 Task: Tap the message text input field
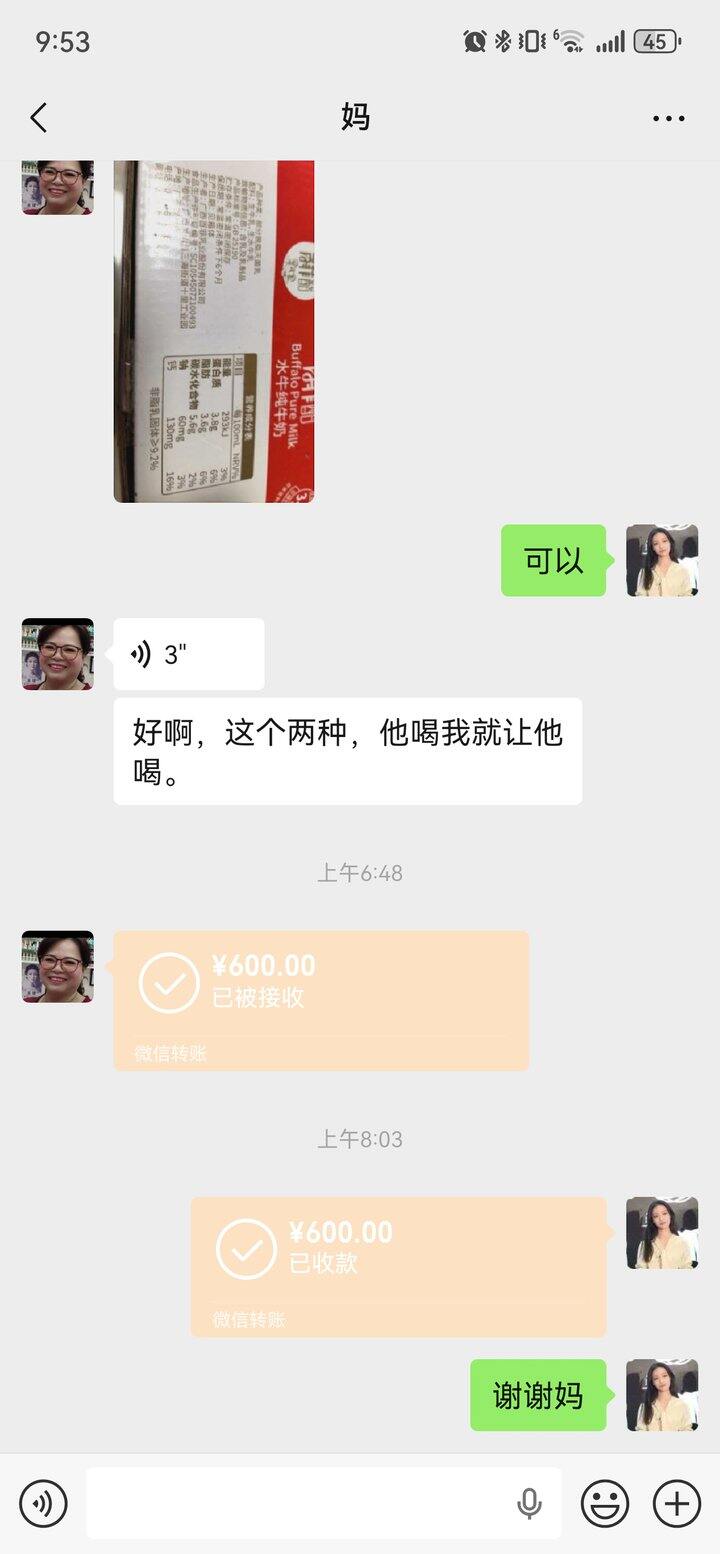[300, 1502]
